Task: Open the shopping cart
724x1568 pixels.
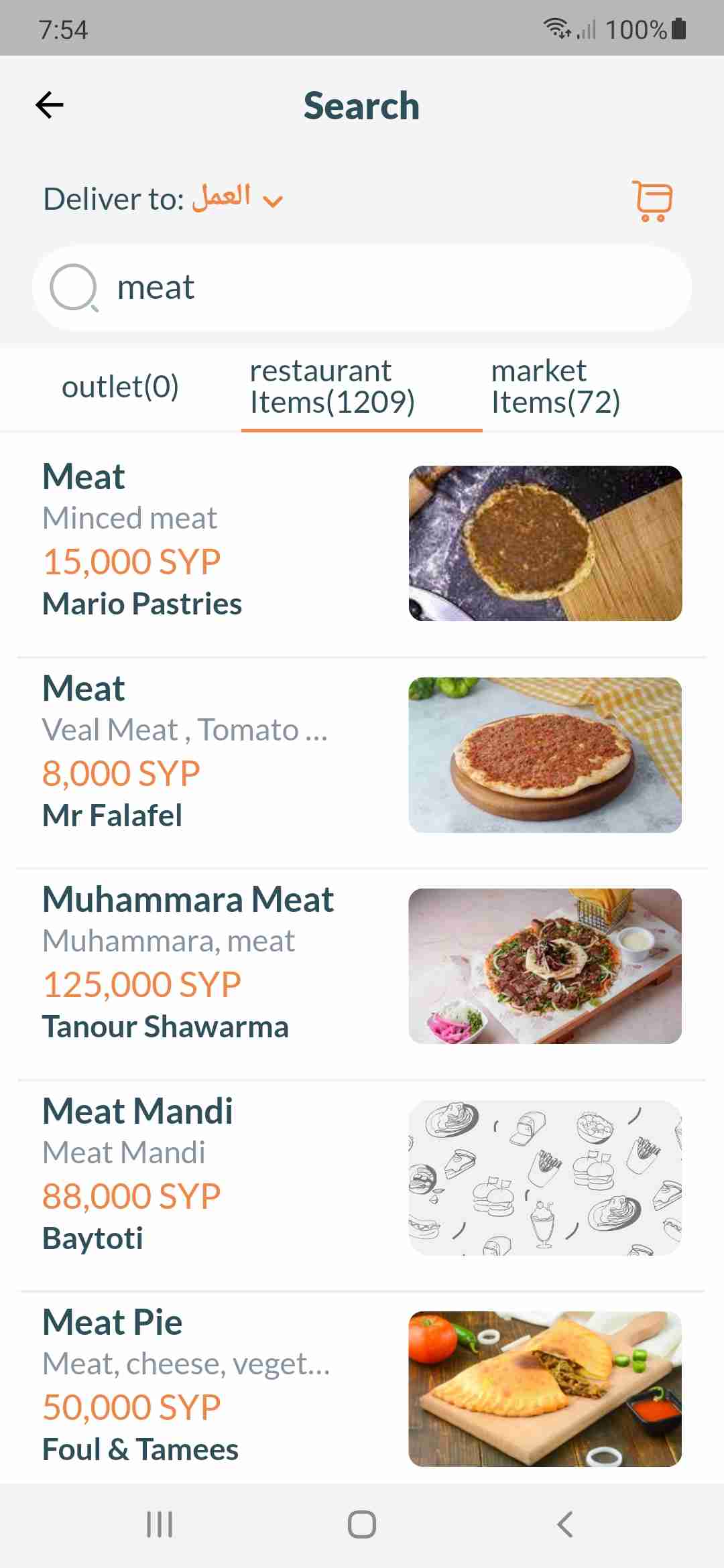Action: (652, 200)
